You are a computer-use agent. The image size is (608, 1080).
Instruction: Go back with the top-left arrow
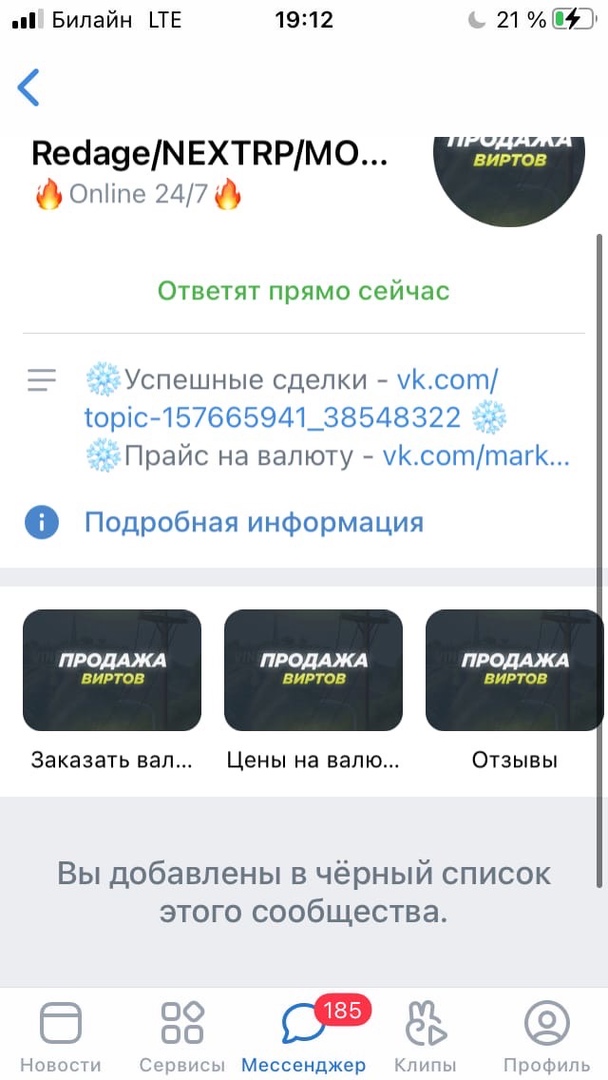pos(29,88)
